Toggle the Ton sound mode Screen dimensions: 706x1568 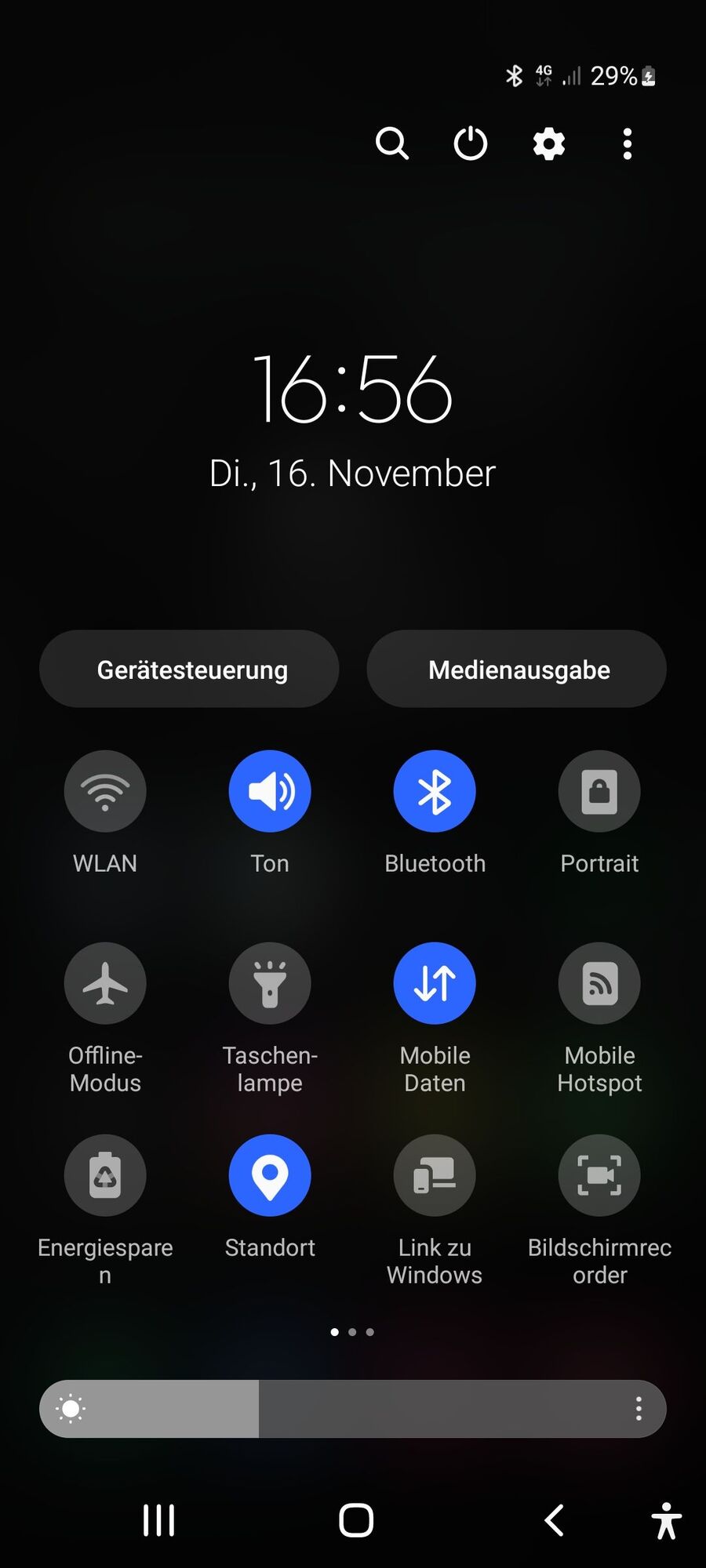pos(270,792)
